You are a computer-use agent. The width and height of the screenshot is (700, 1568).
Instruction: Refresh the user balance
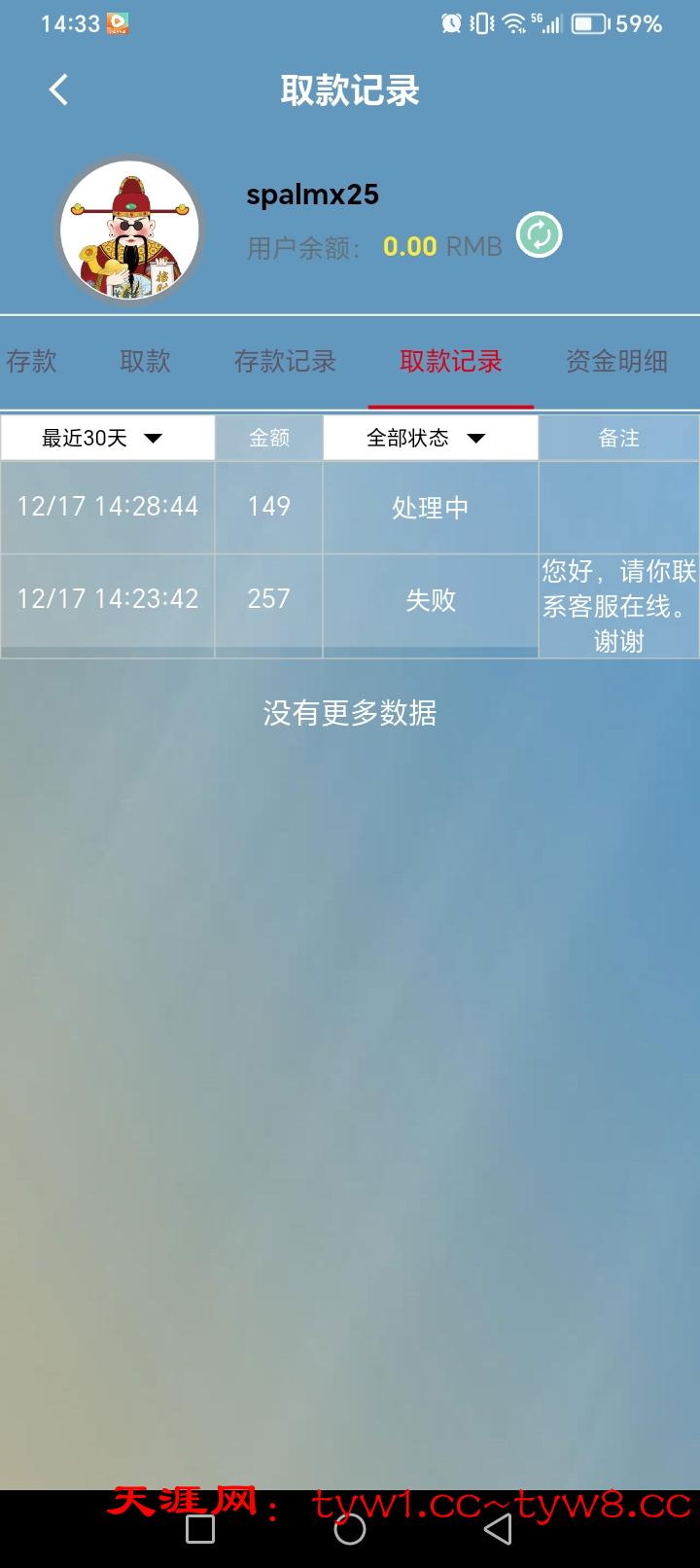[539, 235]
